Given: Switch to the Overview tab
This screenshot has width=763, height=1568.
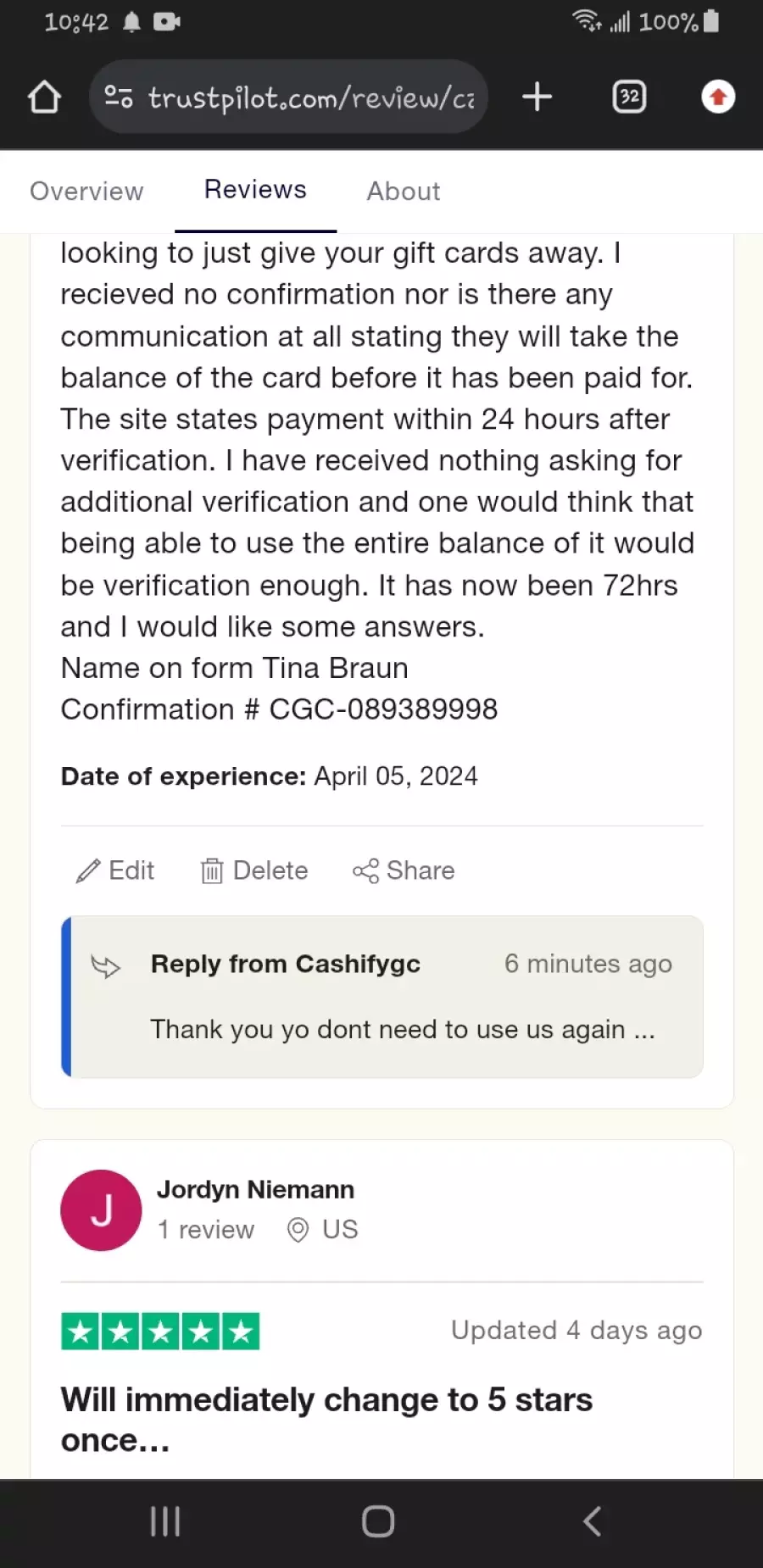Looking at the screenshot, I should click(86, 192).
